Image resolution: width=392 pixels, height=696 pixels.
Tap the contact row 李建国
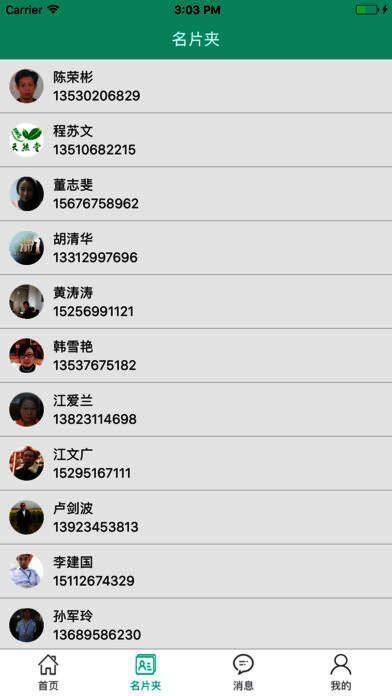[x=196, y=571]
